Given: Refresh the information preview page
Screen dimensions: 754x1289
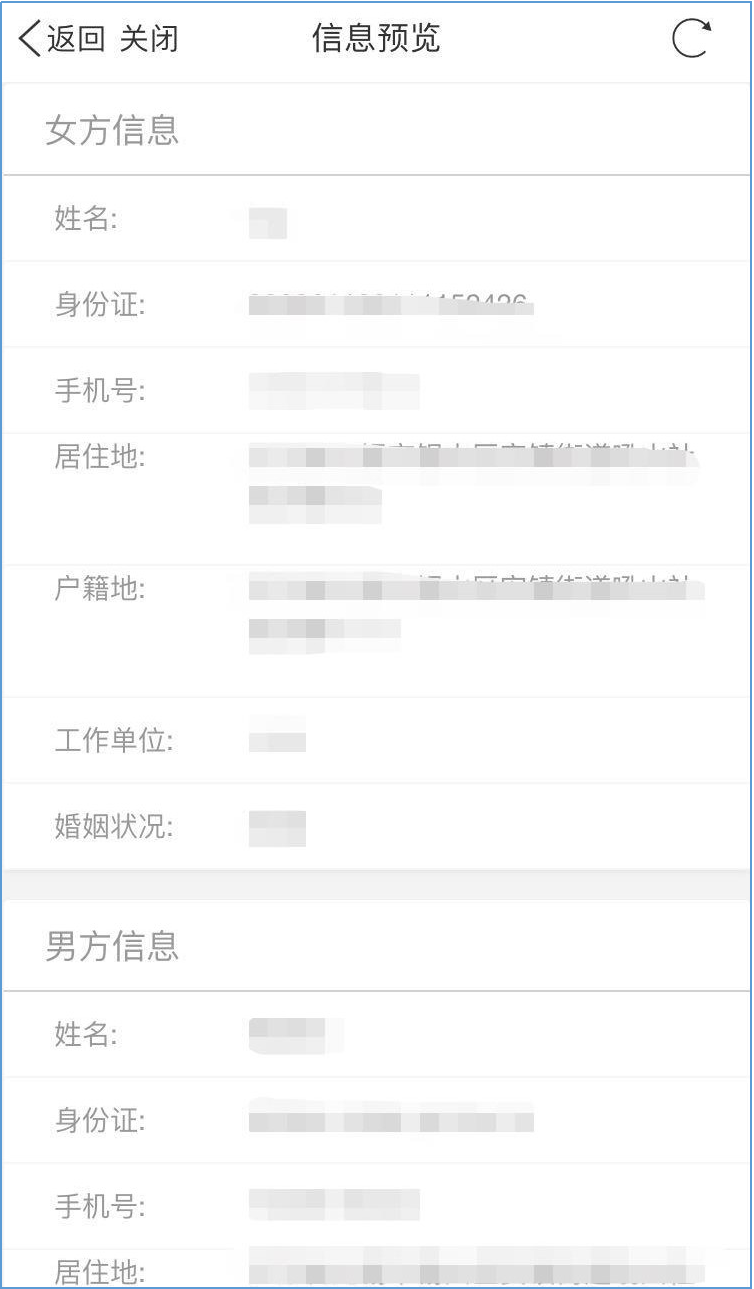Looking at the screenshot, I should pos(691,39).
